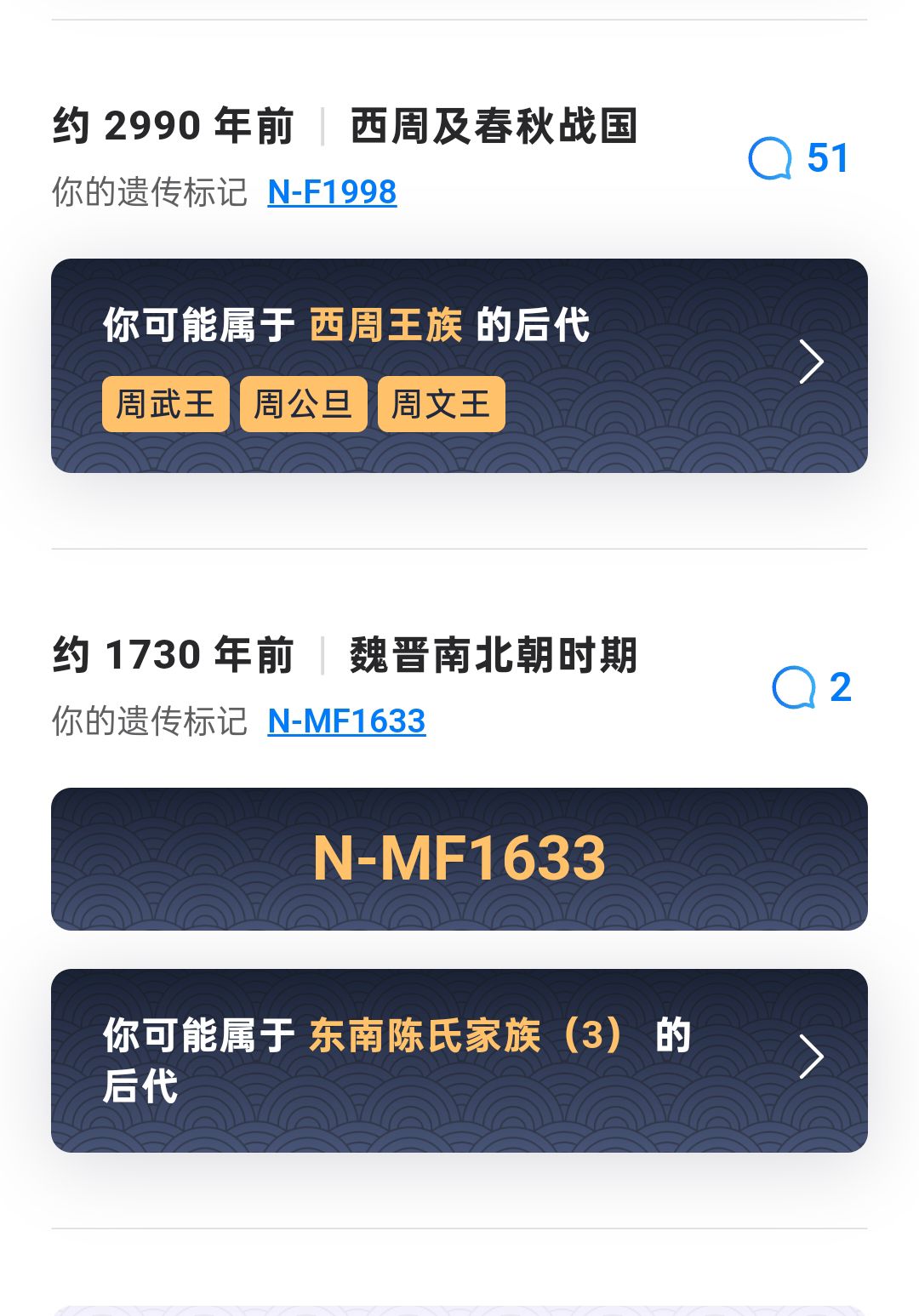The width and height of the screenshot is (919, 1316).
Task: Select the 周公旦 chip
Action: 304,404
